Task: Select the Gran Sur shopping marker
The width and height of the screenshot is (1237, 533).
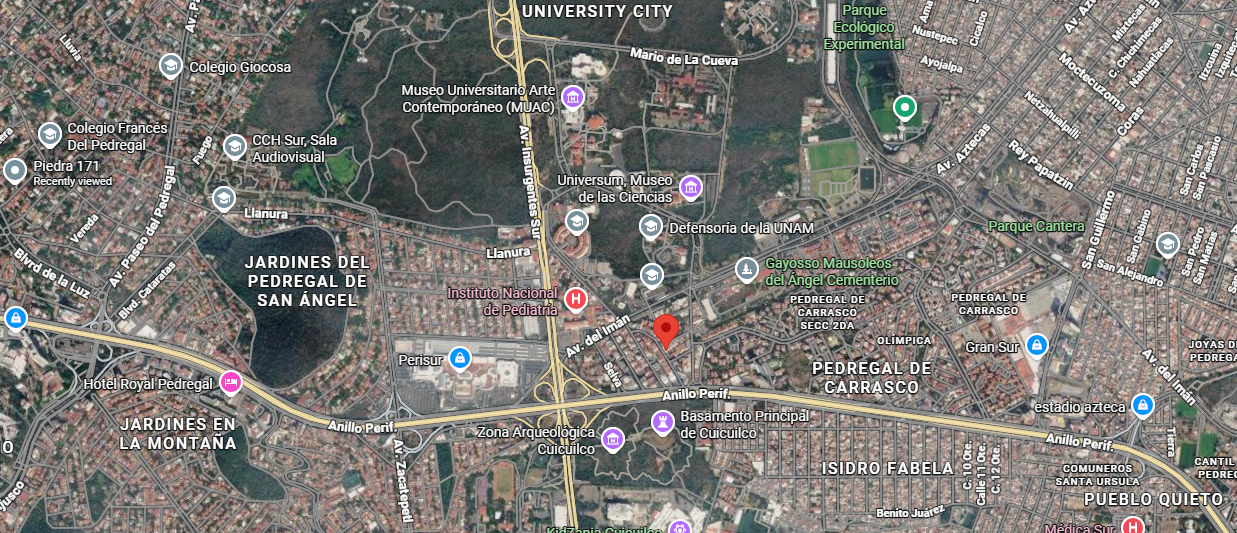Action: (1037, 346)
